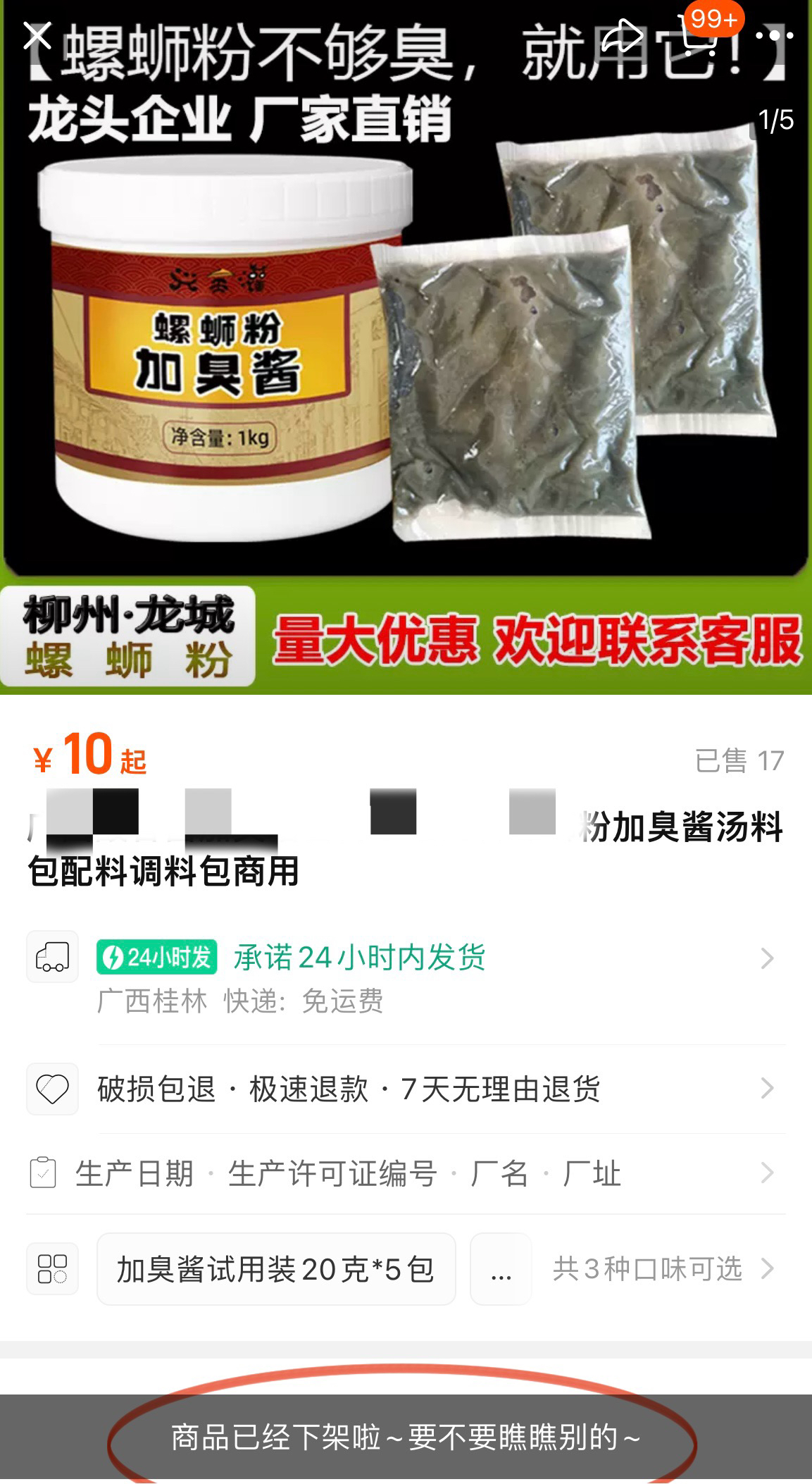The image size is (812, 1484).
Task: View the 破损包退 refund guarantee details
Action: [406, 1089]
